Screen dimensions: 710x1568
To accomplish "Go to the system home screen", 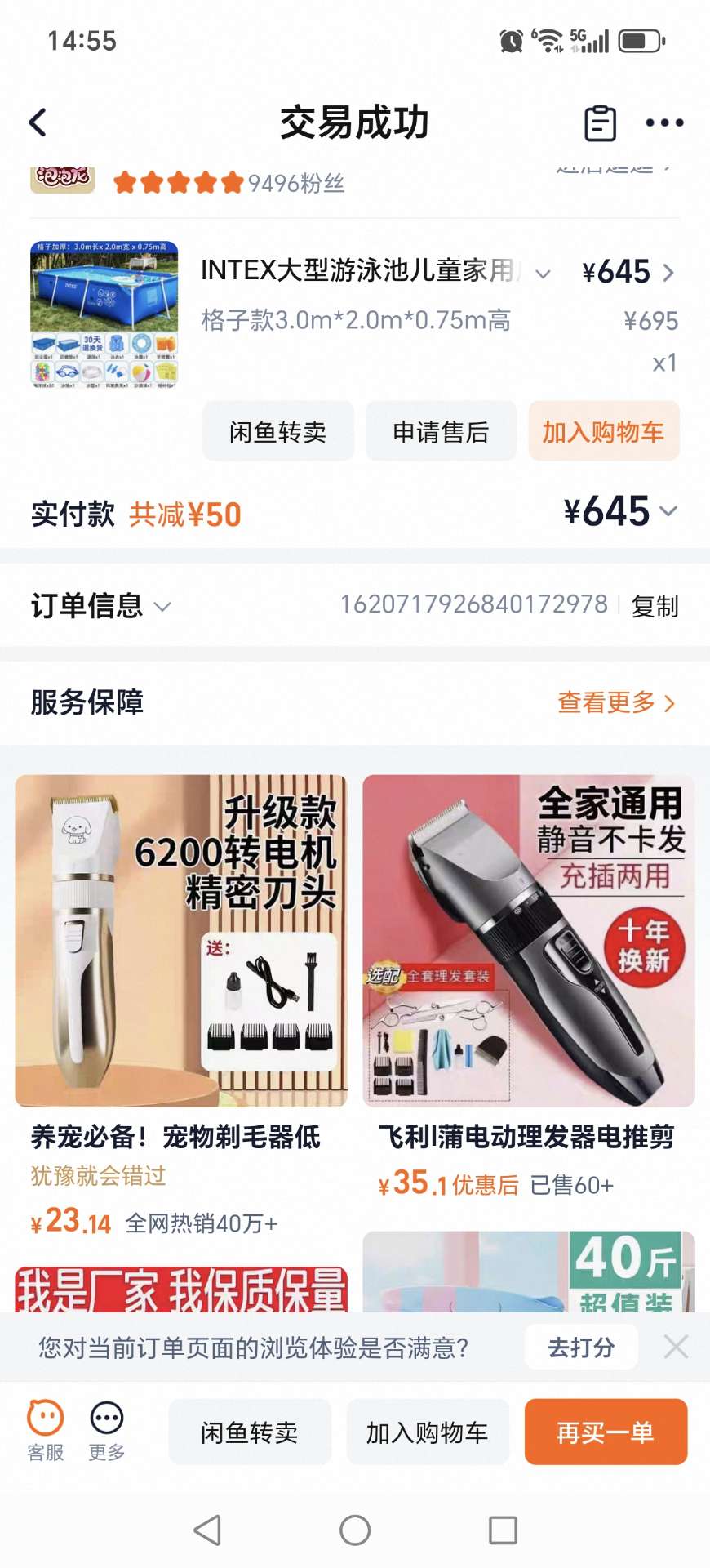I will [355, 1530].
